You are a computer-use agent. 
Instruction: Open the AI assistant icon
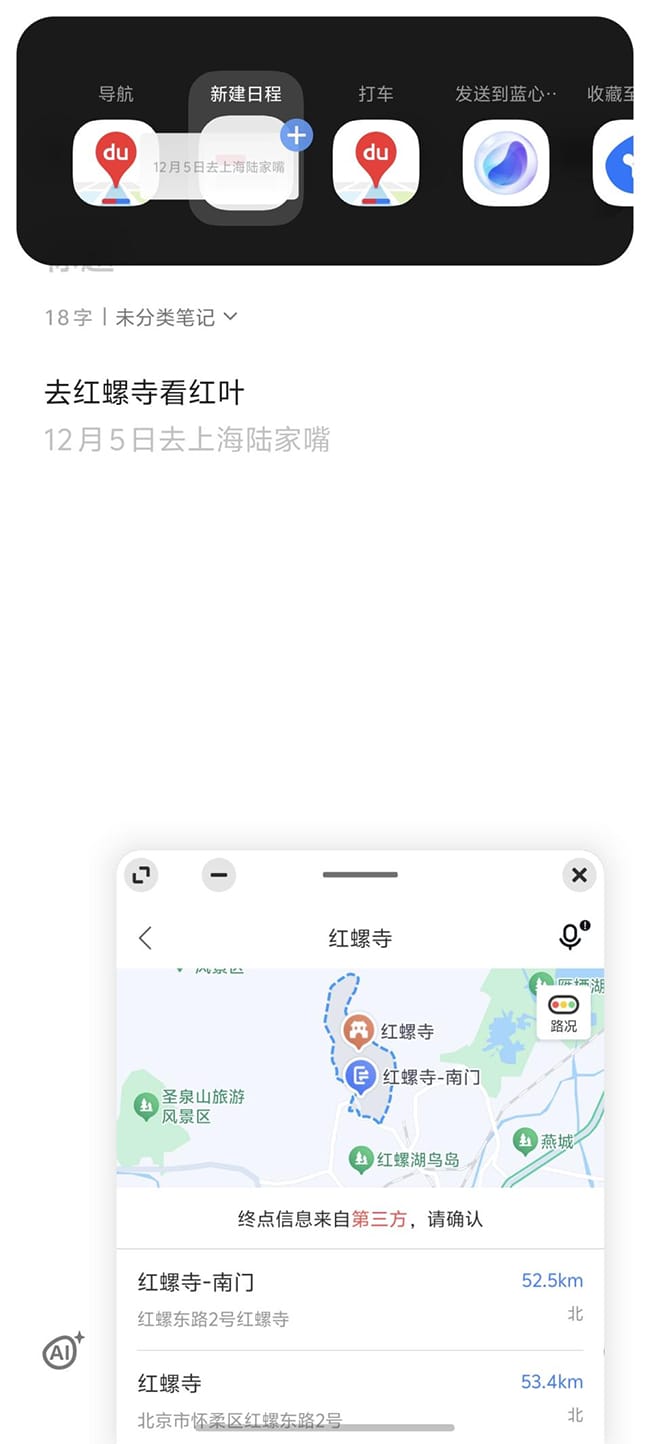(x=62, y=1353)
